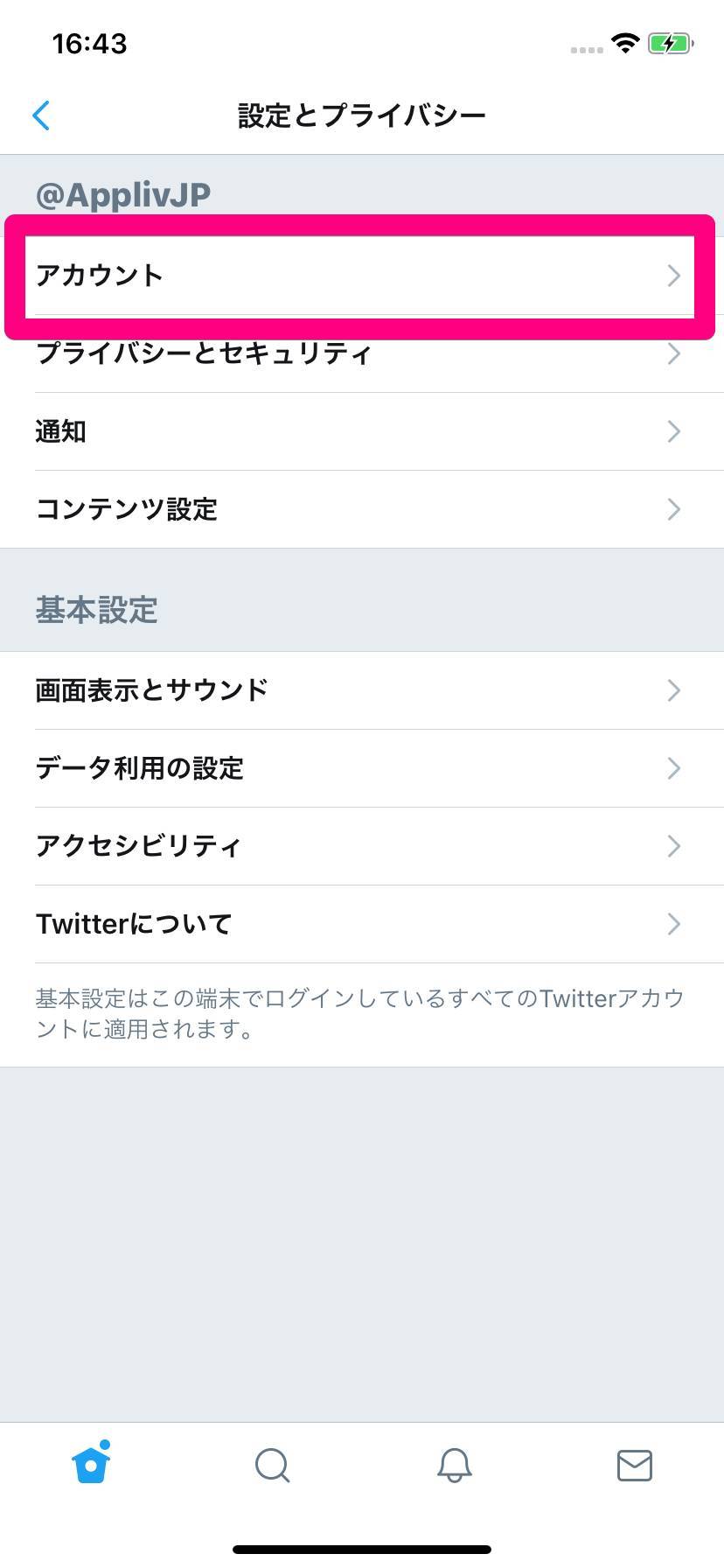Go back with the top-left arrow

[x=40, y=115]
